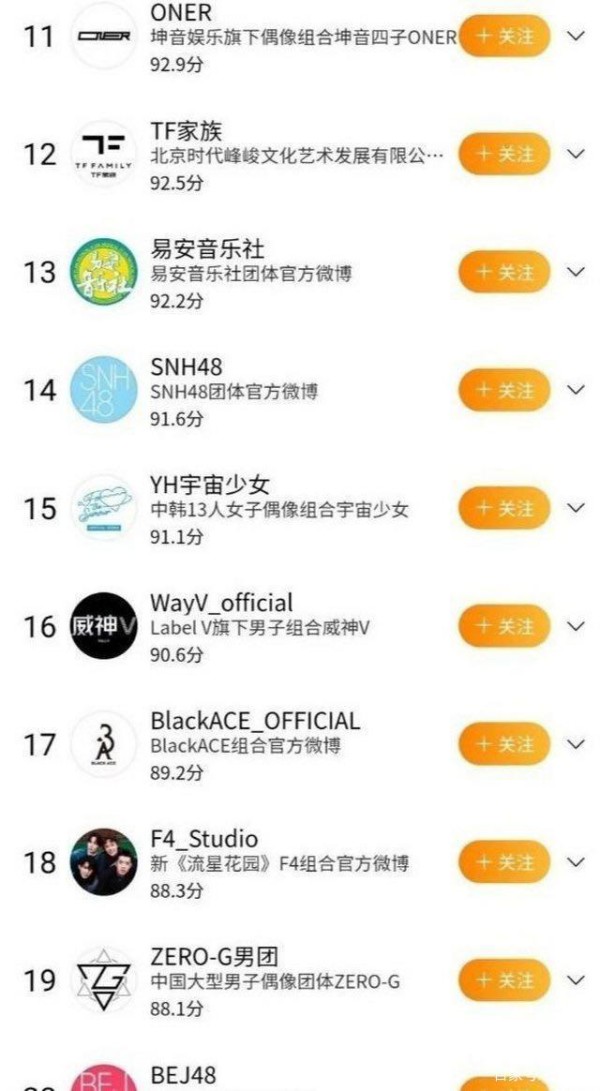
Task: Open BlackACE_OFFICIAL profile row
Action: click(300, 744)
